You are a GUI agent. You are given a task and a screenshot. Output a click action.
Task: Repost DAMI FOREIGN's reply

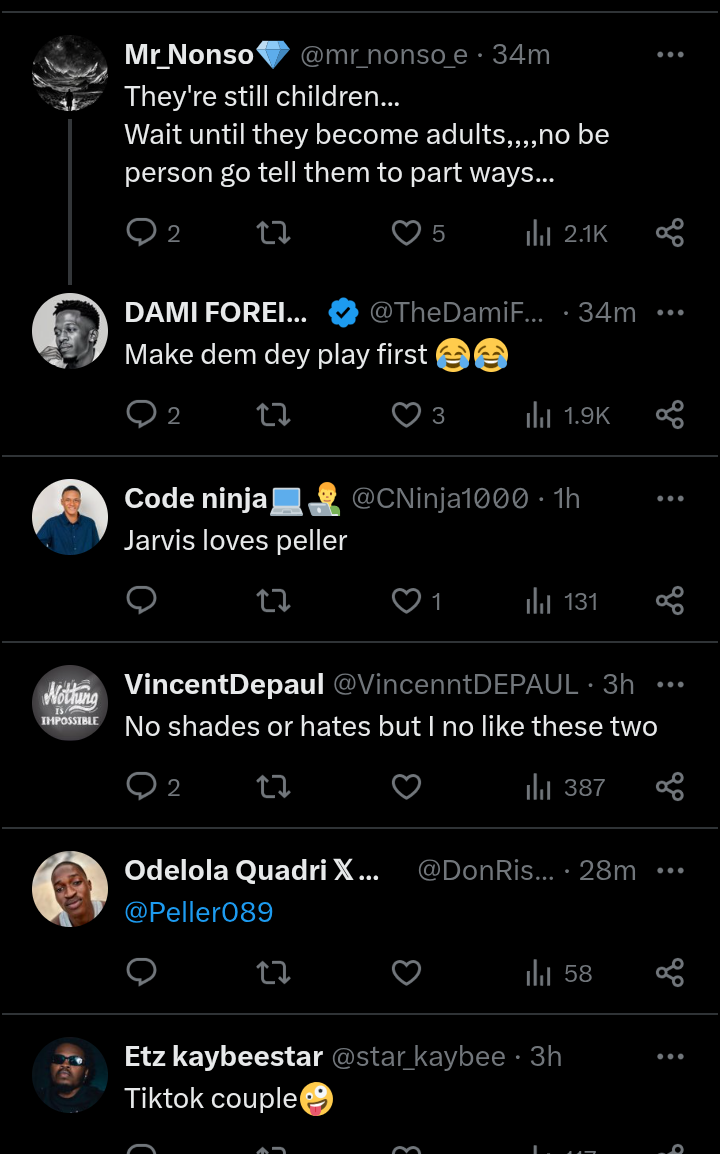[x=273, y=415]
